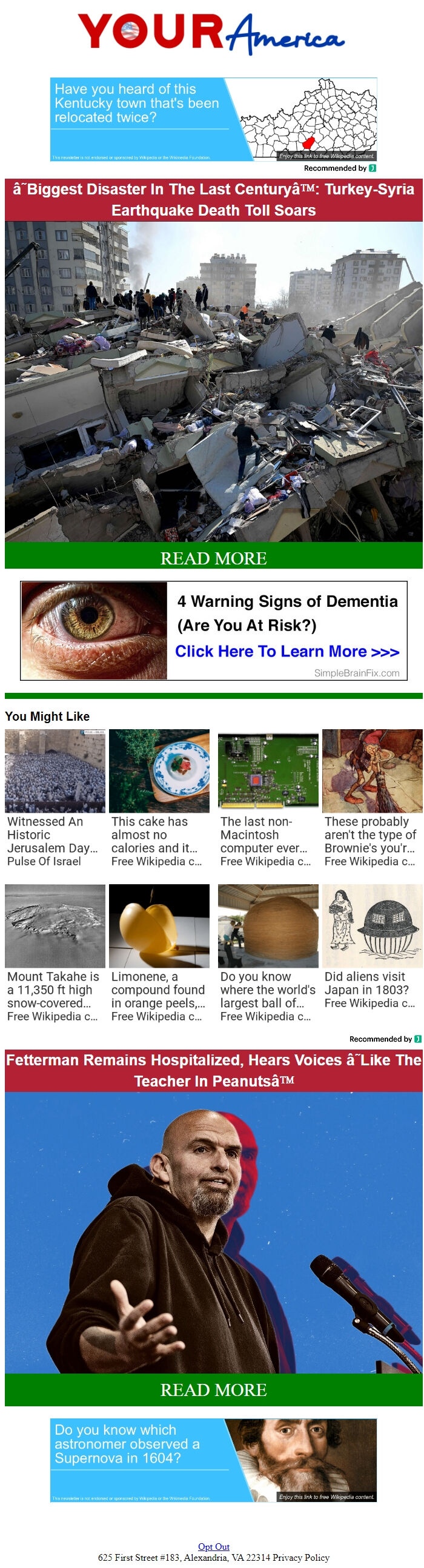Follow the Opt Out link

[214, 1546]
